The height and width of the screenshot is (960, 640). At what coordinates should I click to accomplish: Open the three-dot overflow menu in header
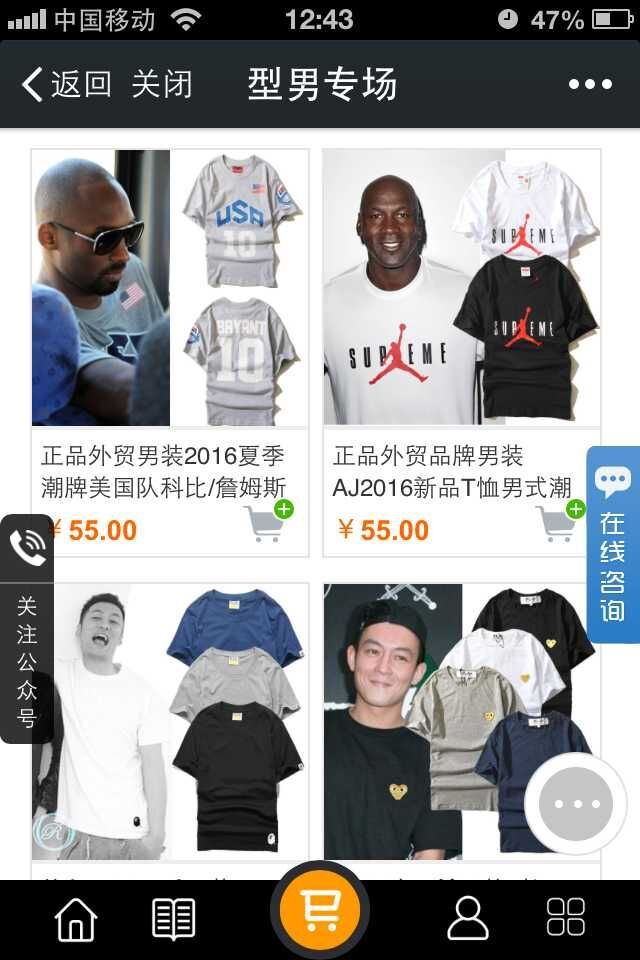[590, 85]
